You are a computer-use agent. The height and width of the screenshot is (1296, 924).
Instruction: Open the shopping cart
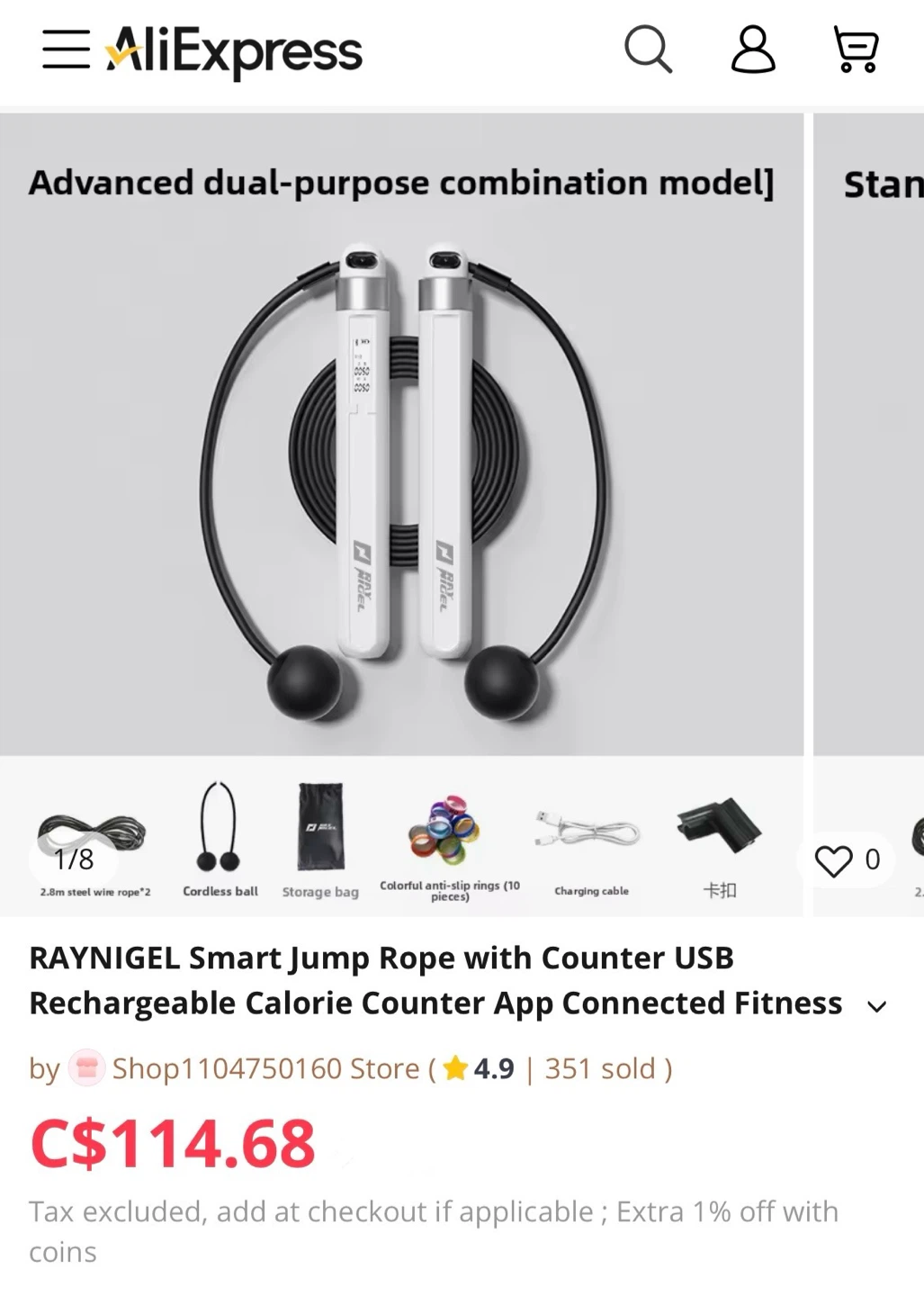coord(854,51)
